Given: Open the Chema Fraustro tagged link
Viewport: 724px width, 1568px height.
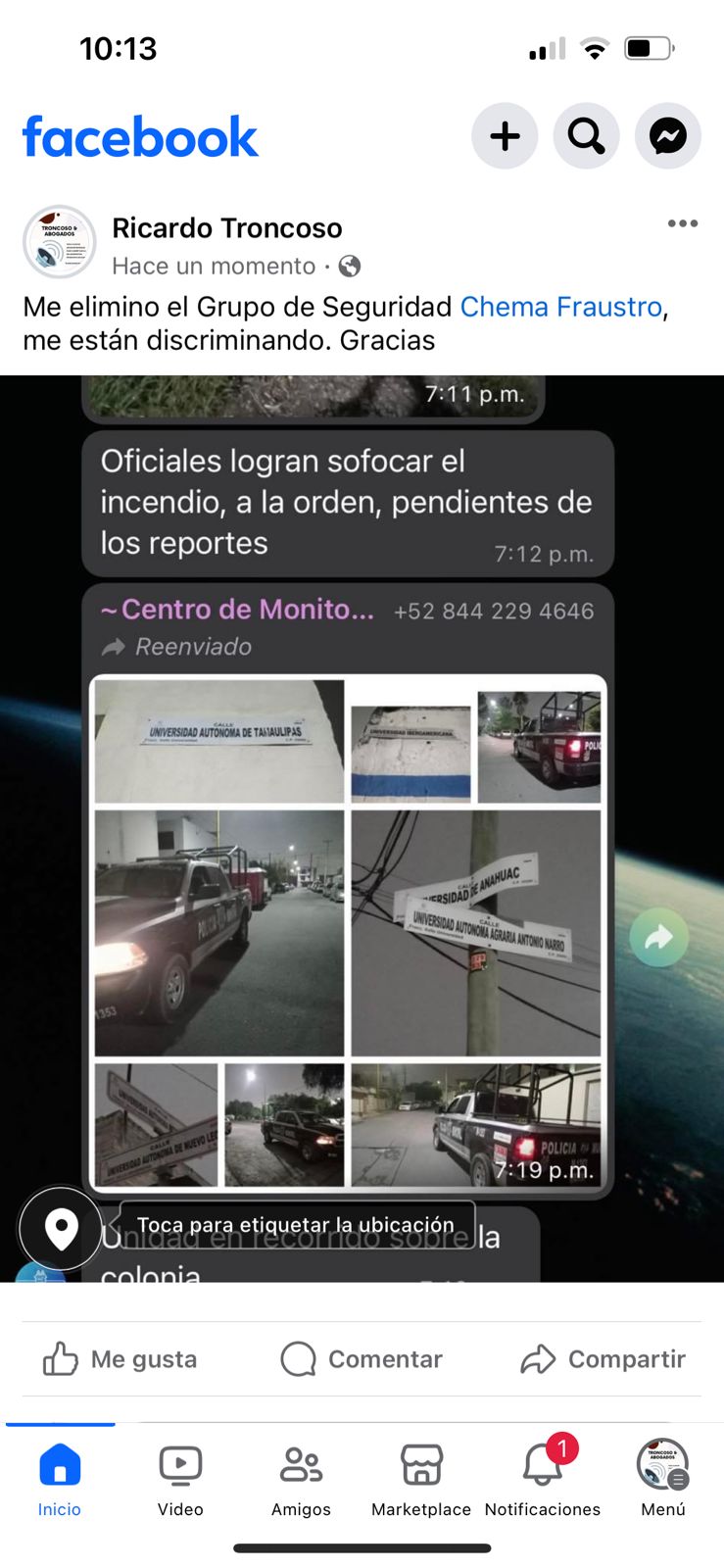Looking at the screenshot, I should pos(560,307).
